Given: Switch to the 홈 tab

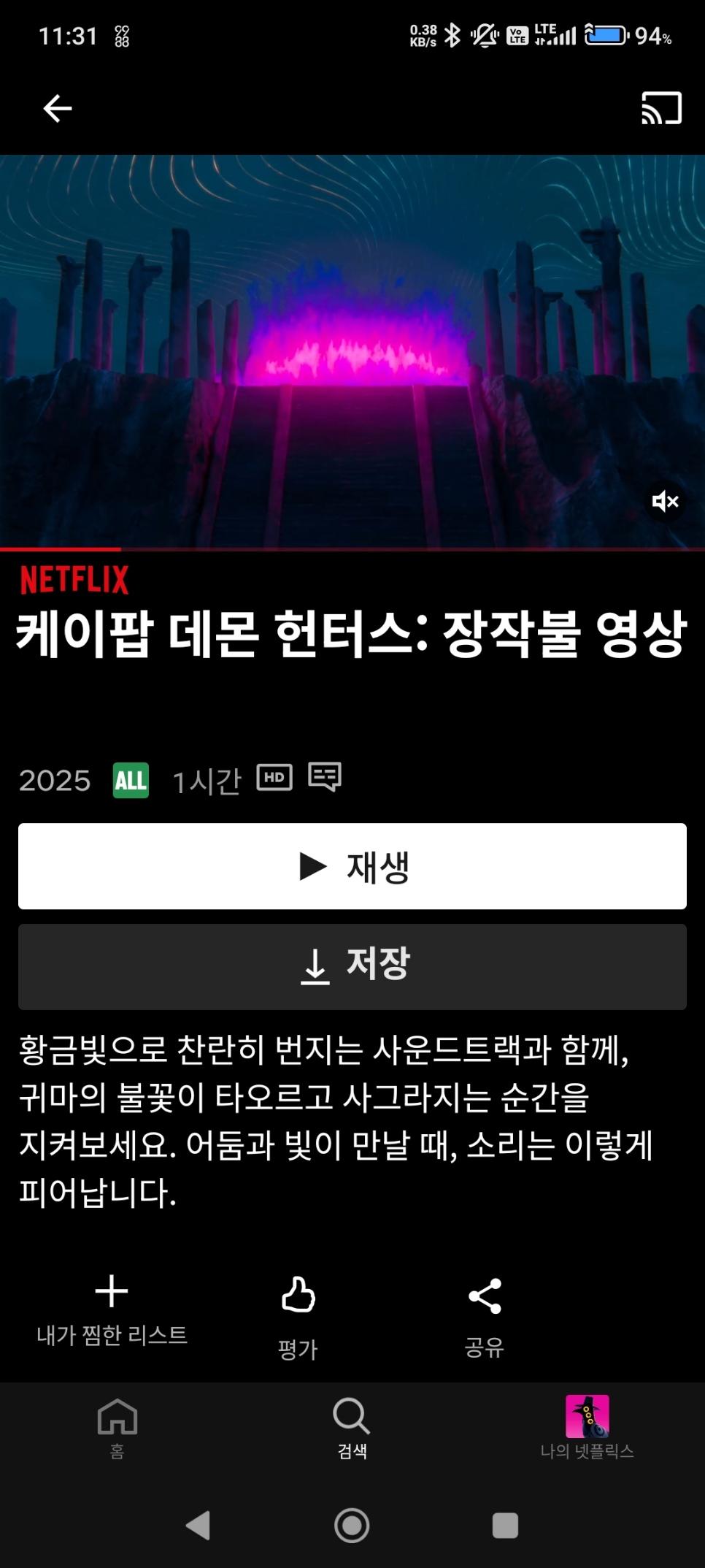Looking at the screenshot, I should pyautogui.click(x=117, y=1428).
